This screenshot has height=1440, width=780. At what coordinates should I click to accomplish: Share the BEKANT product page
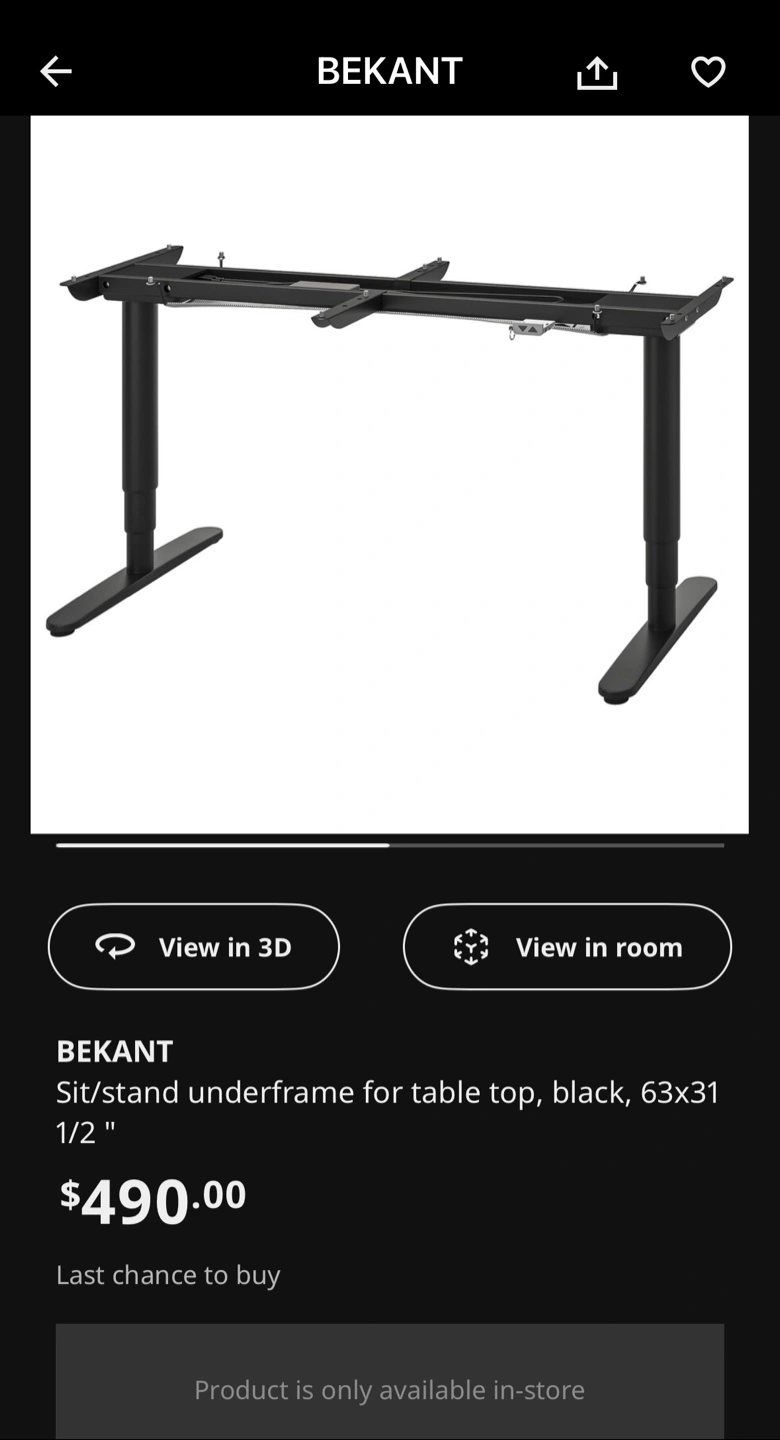coord(597,72)
